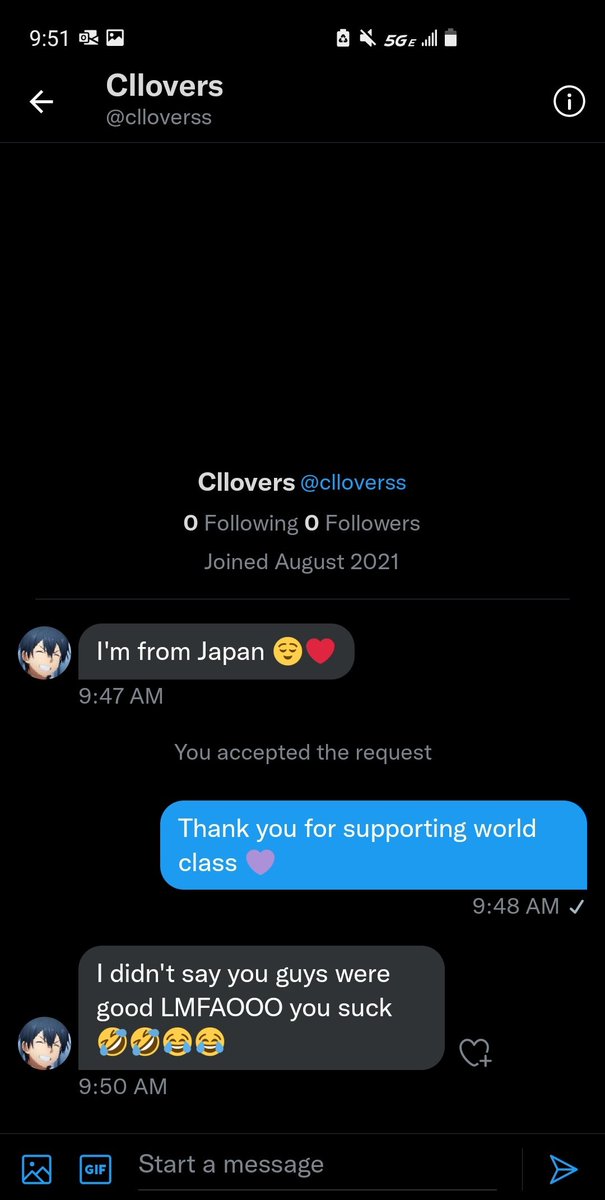Go back from the Cllovers conversation

pos(41,102)
